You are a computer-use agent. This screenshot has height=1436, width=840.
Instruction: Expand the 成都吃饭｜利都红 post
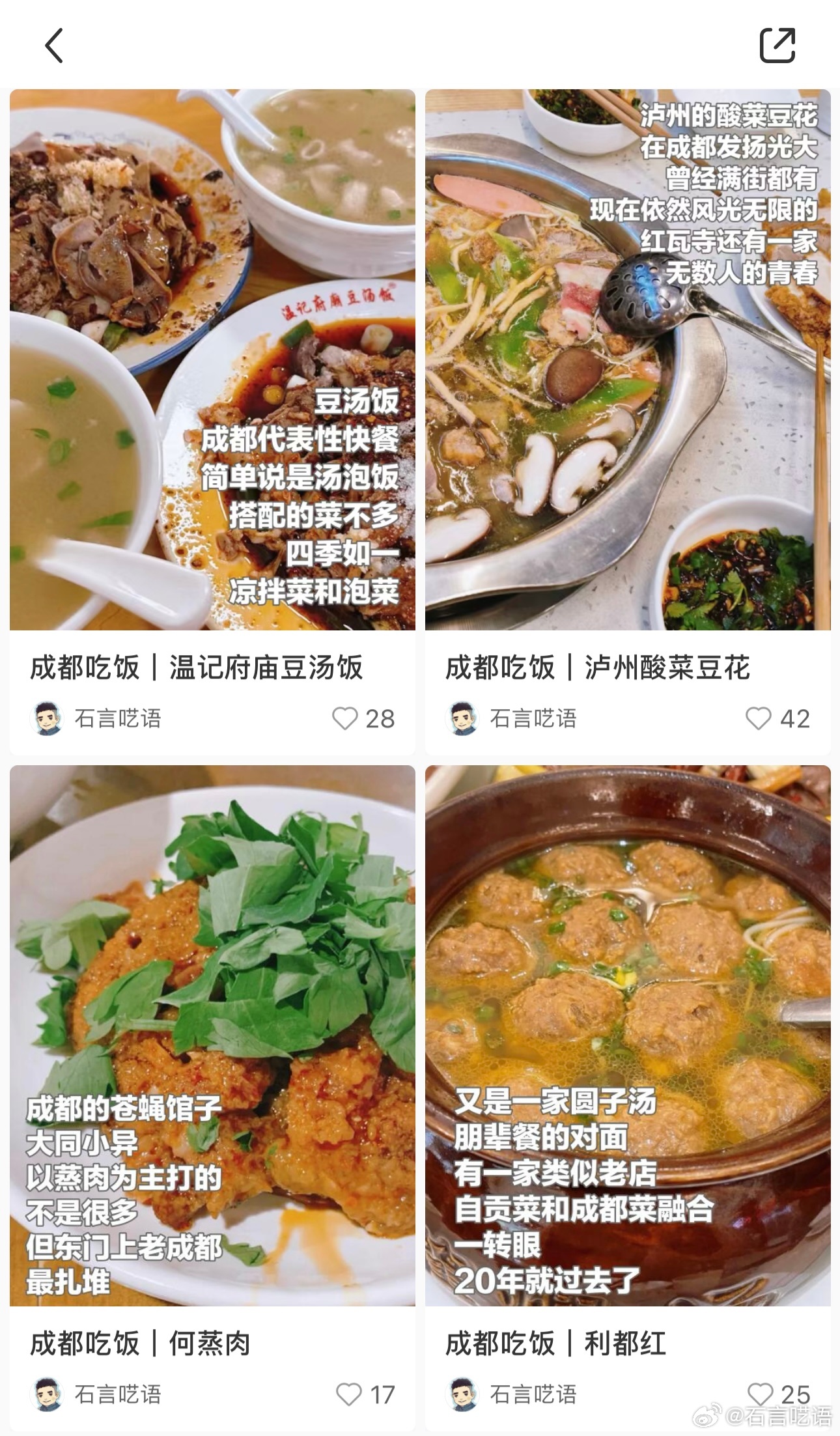point(625,1042)
